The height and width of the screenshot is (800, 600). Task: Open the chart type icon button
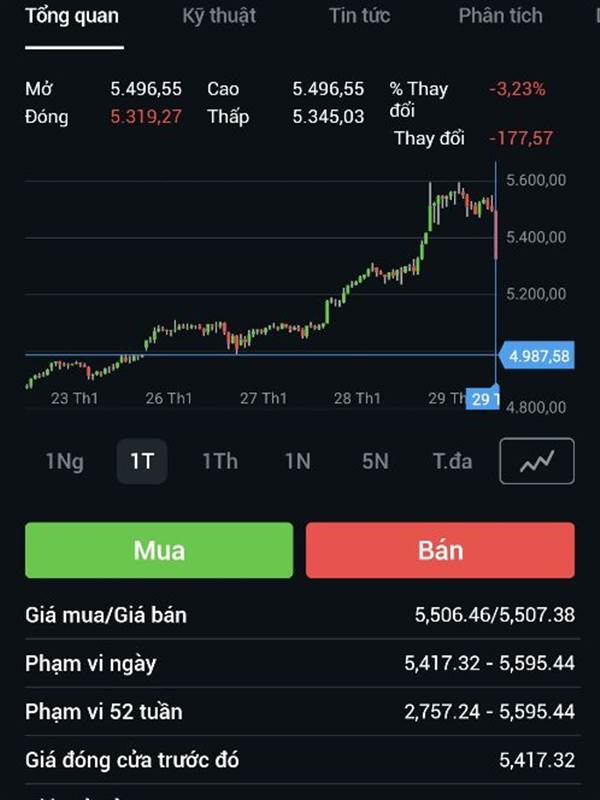click(x=537, y=461)
